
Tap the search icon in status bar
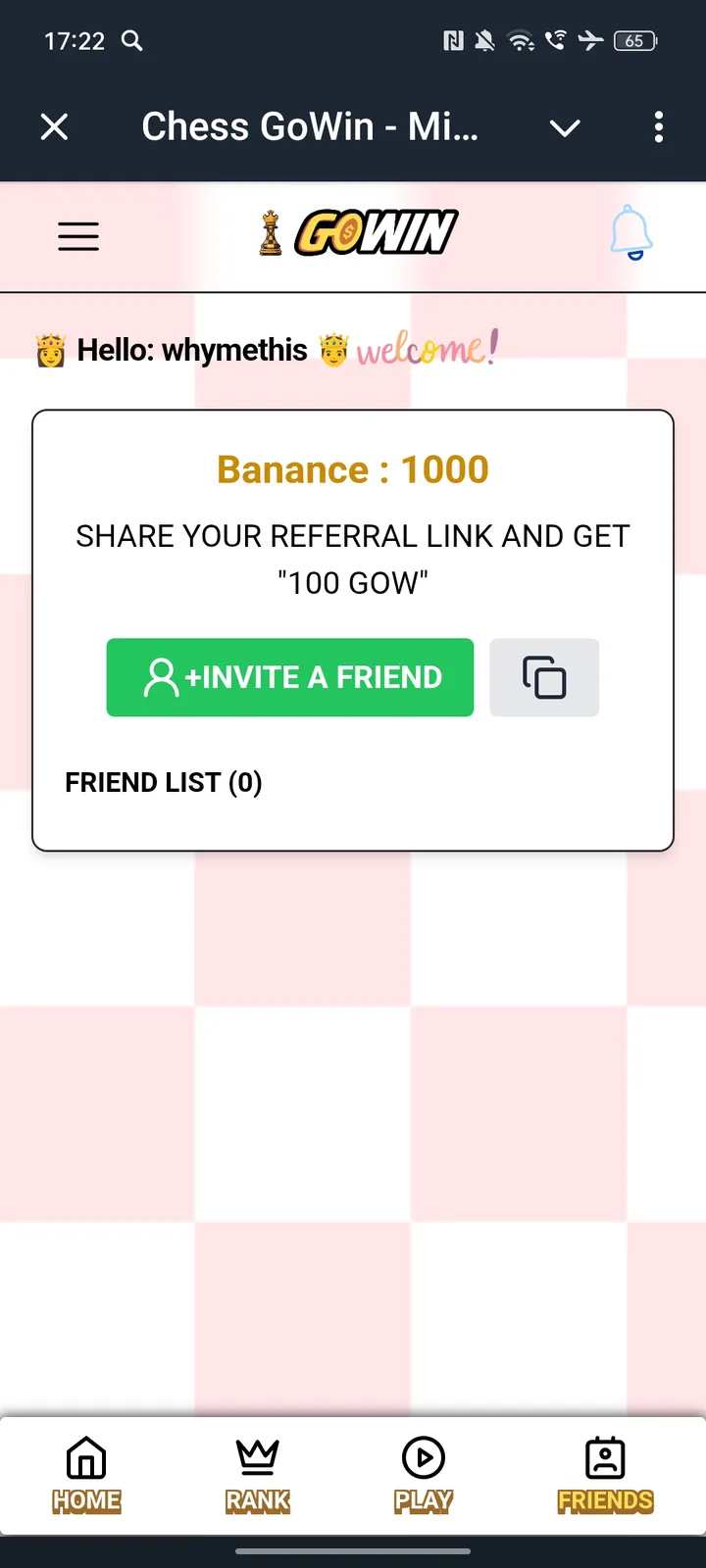[x=130, y=41]
